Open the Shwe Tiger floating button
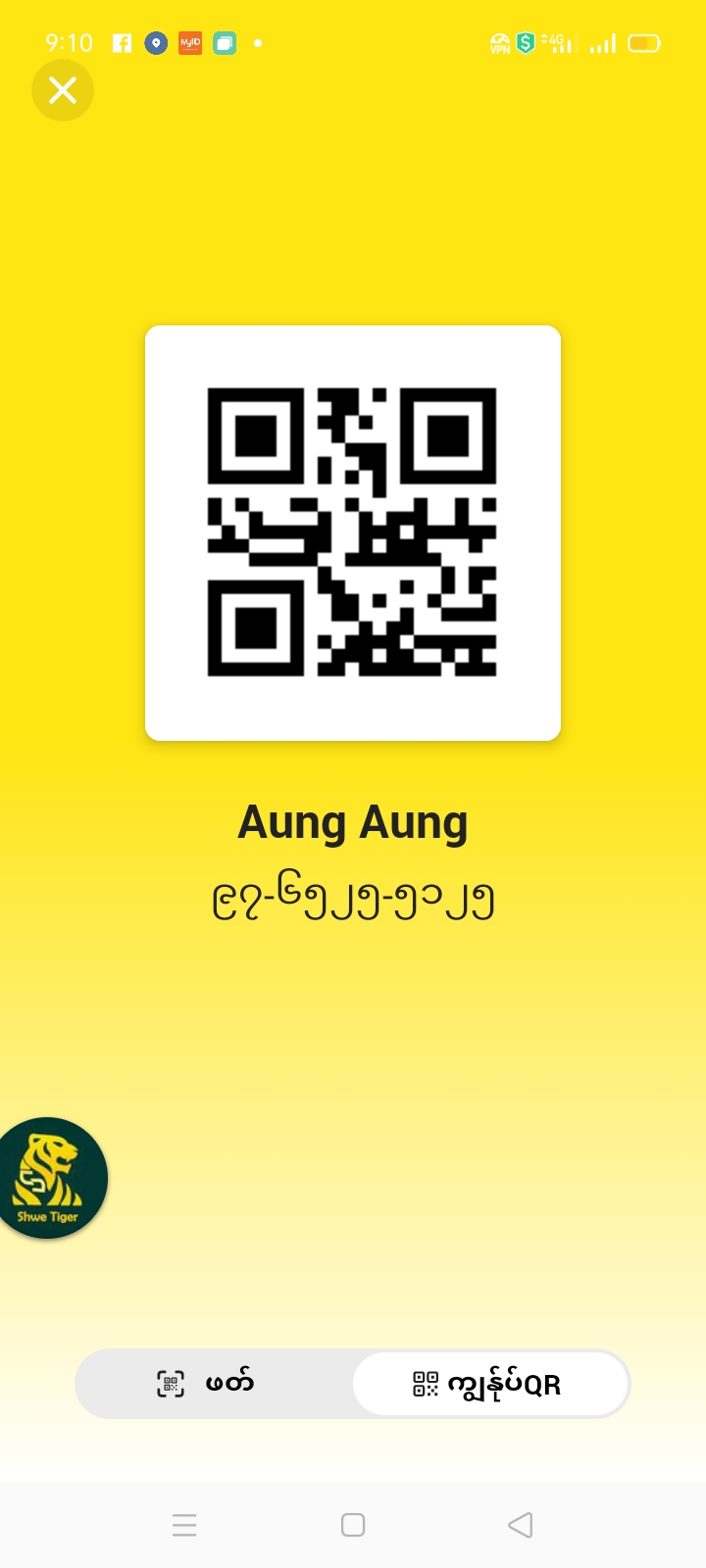 49,1178
